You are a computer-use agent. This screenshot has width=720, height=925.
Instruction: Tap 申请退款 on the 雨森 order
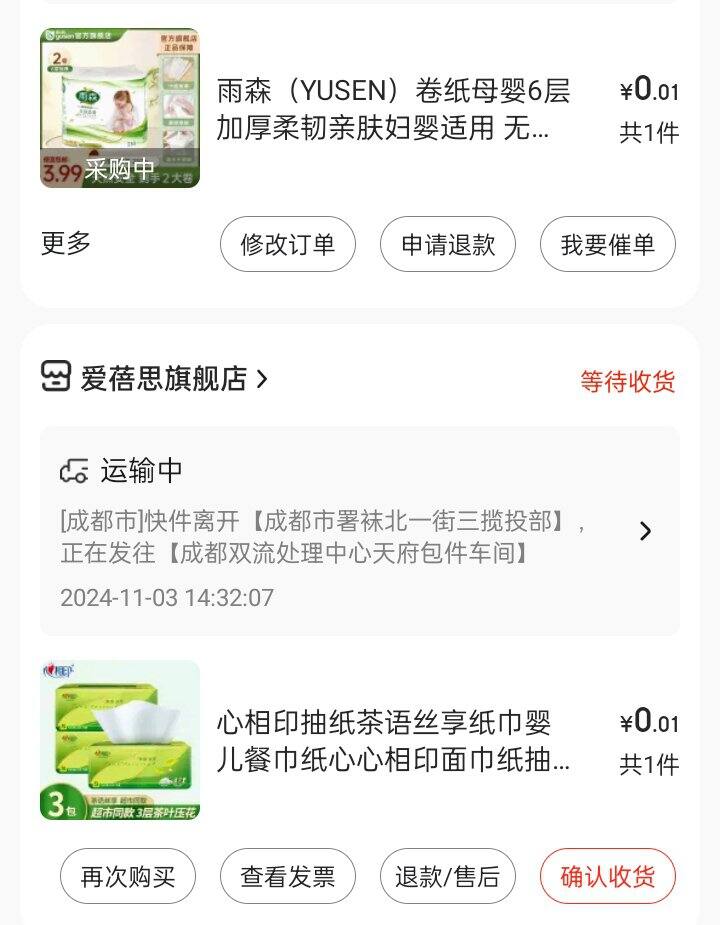coord(448,244)
